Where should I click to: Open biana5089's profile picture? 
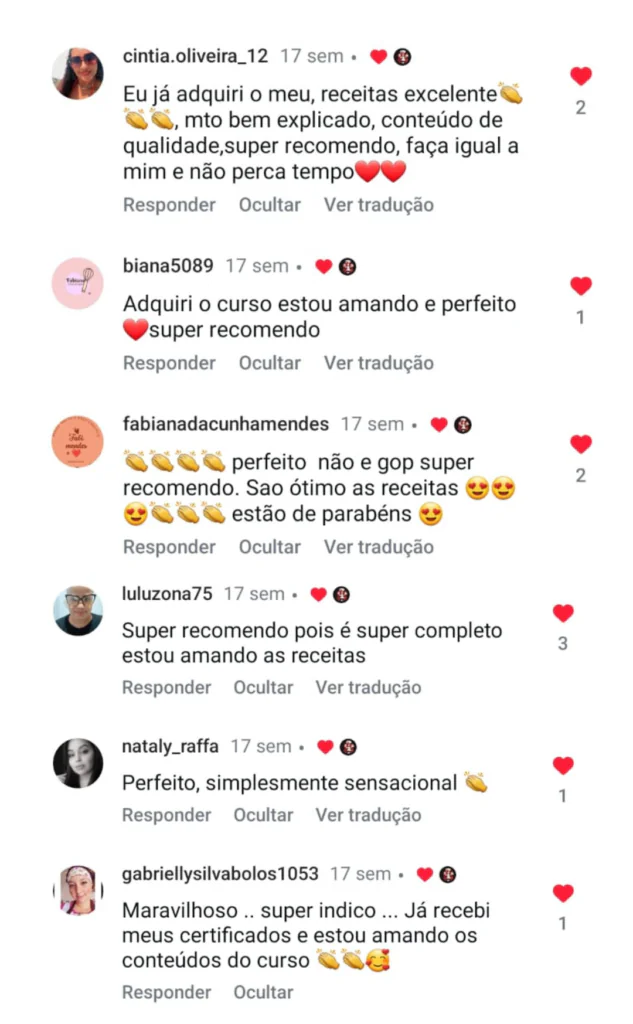click(77, 283)
